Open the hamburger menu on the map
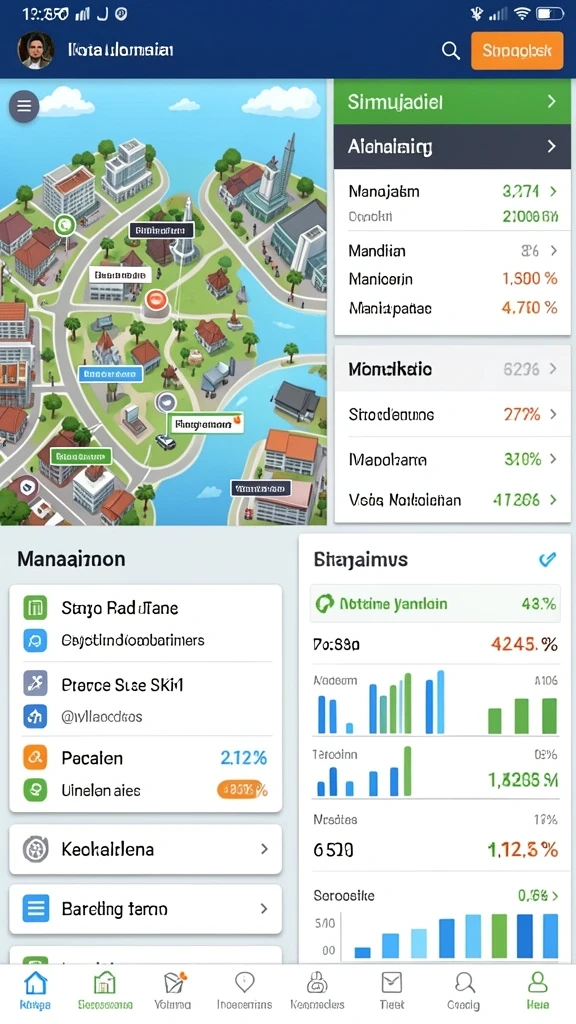Screen dimensions: 576x1024 24,105
